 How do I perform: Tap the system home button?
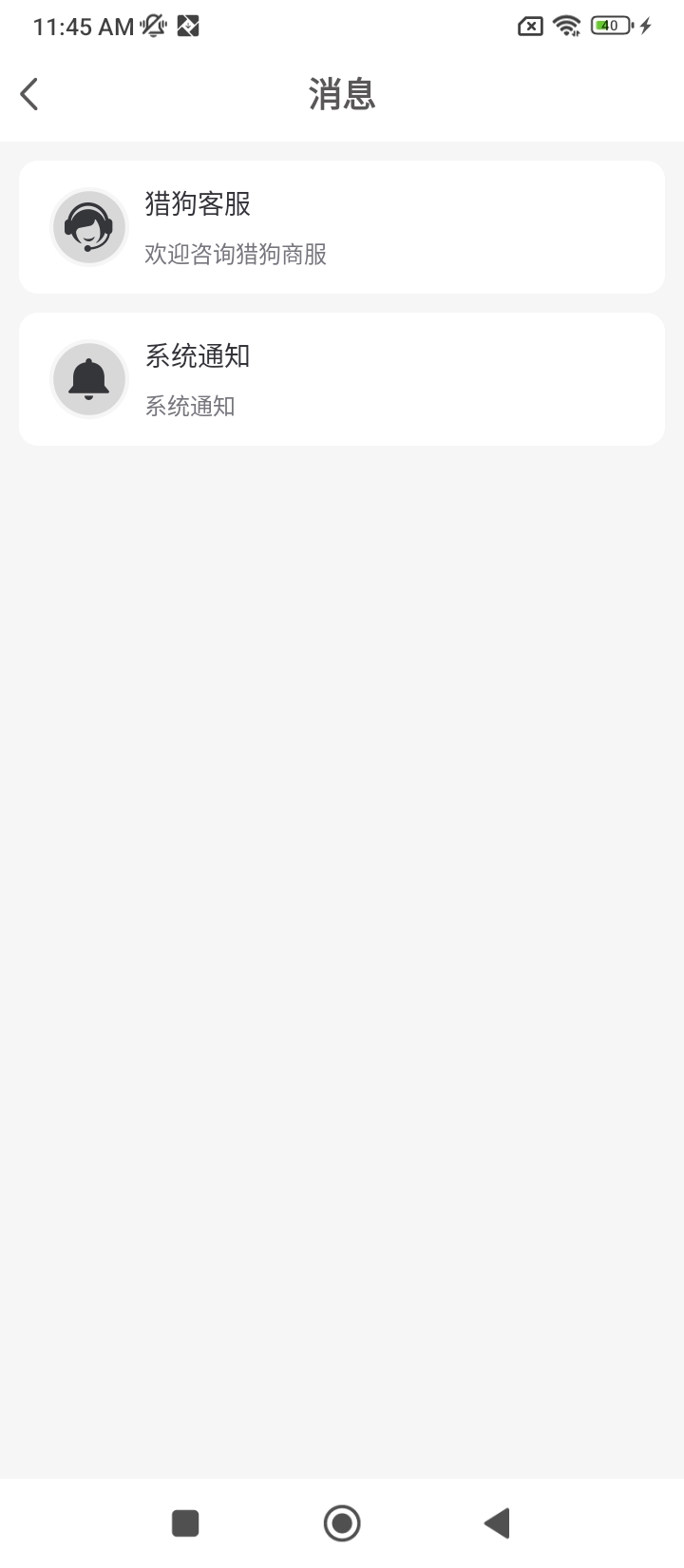click(342, 1523)
